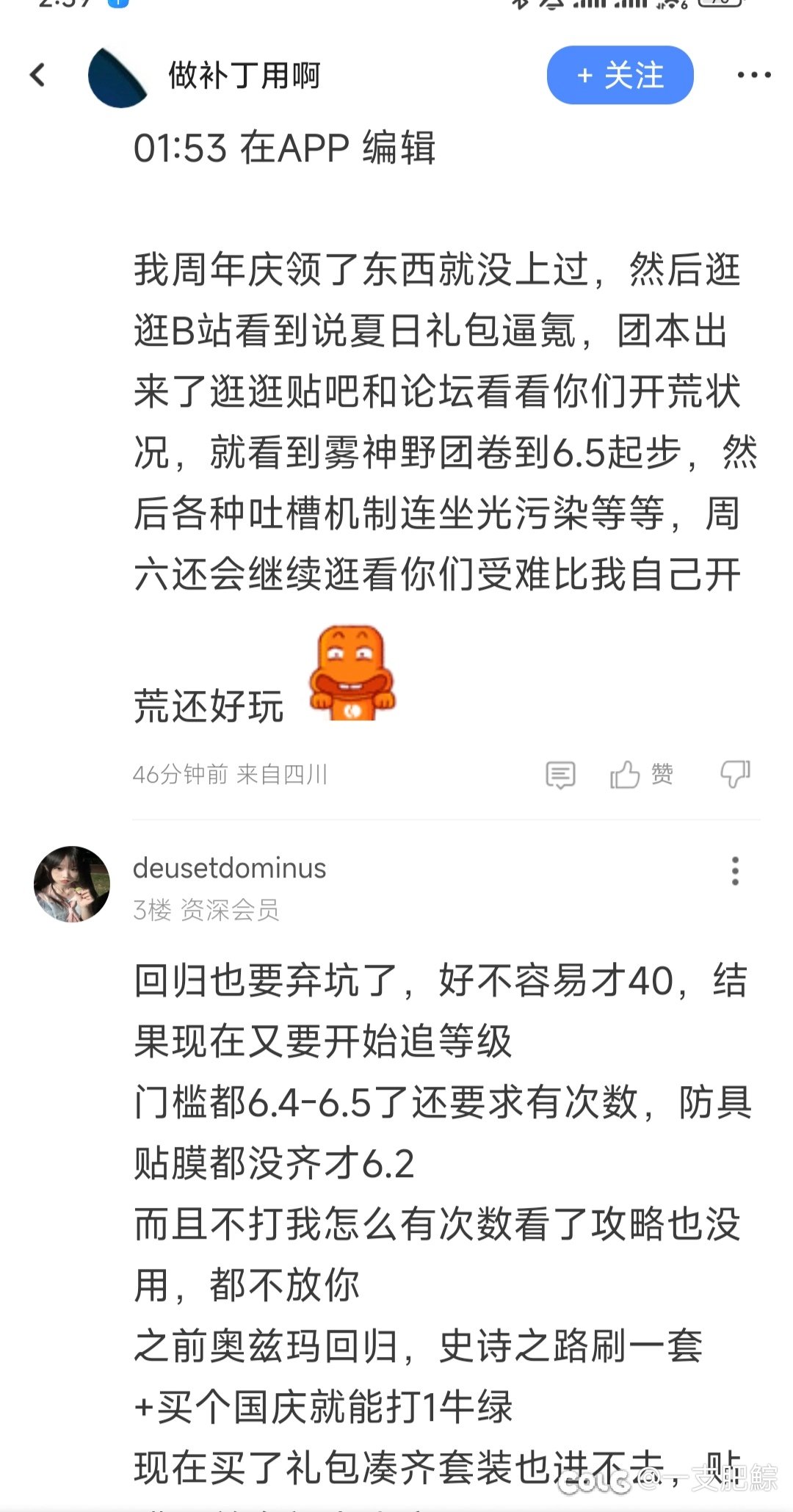The width and height of the screenshot is (793, 1512).
Task: Like the post with the 赞 thumb
Action: tap(641, 774)
